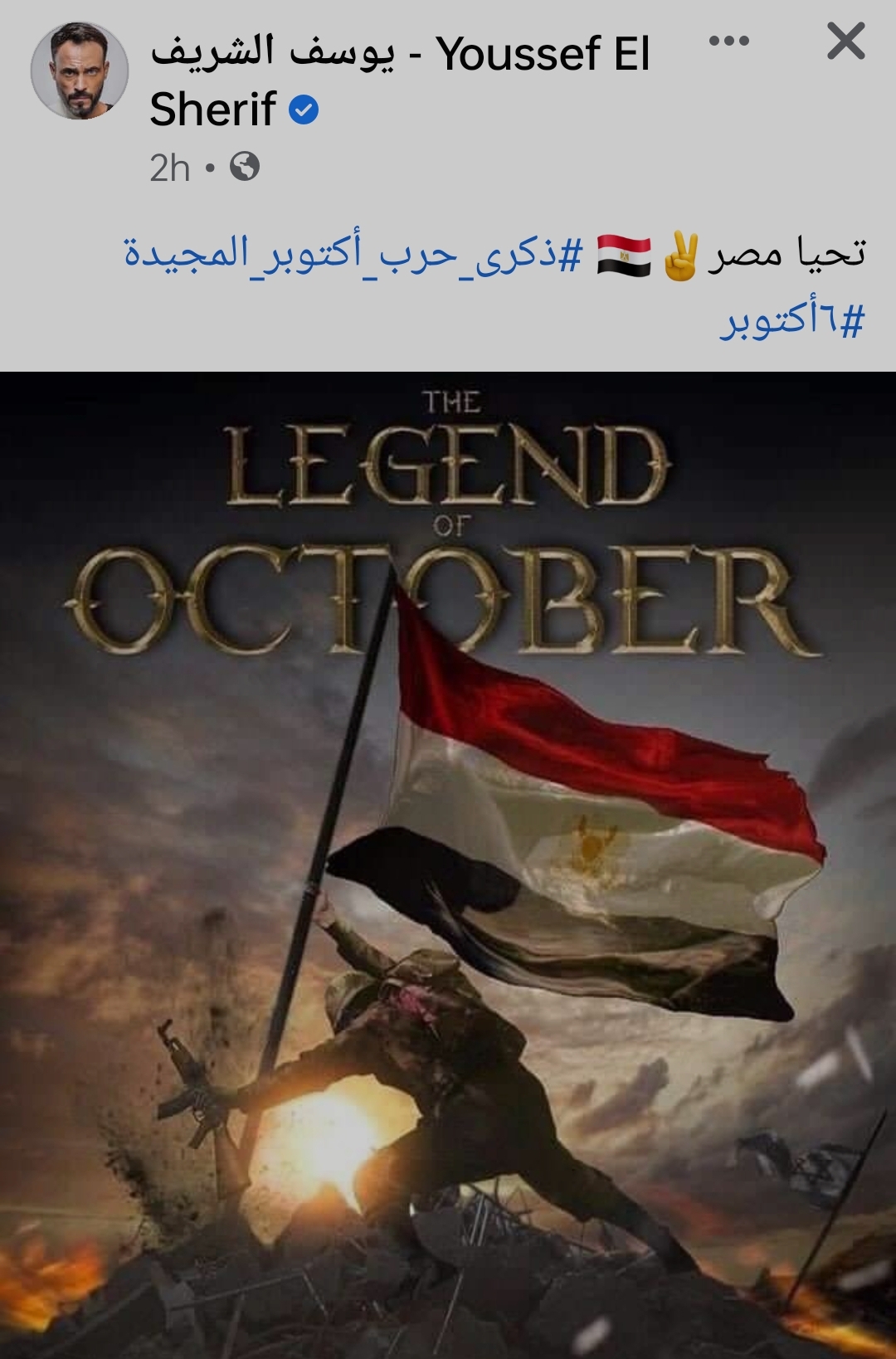The width and height of the screenshot is (896, 1359).
Task: Open the three-dot post options menu
Action: click(729, 41)
